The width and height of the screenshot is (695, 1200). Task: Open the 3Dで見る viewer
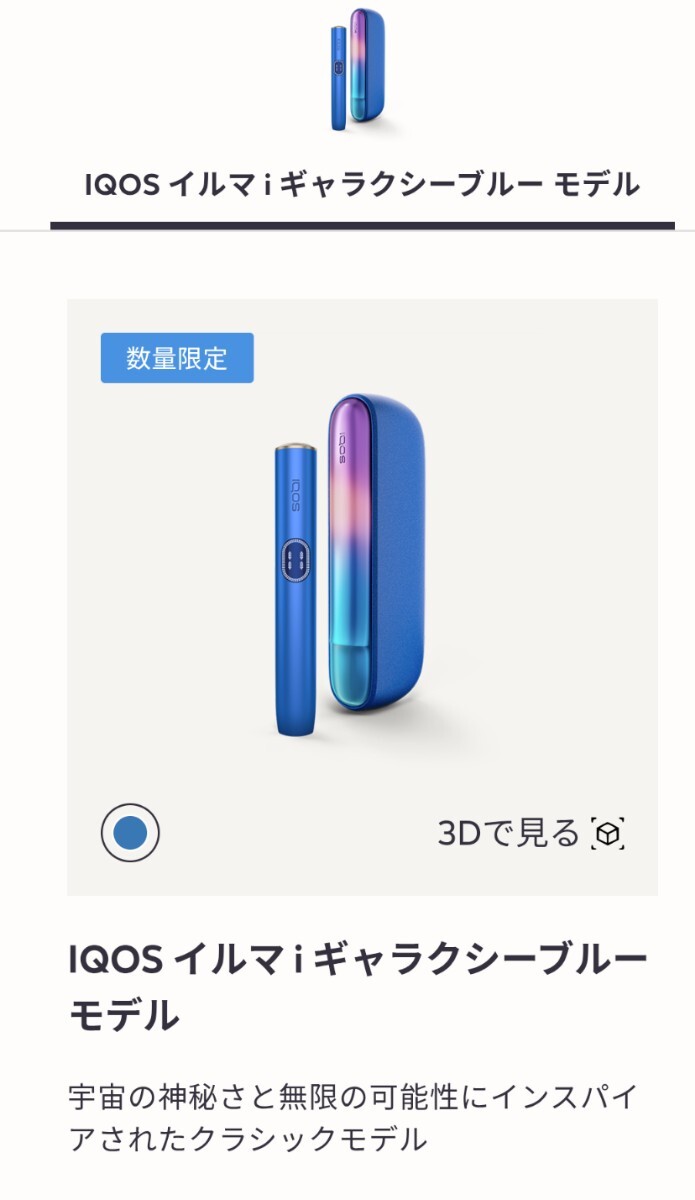pyautogui.click(x=531, y=833)
